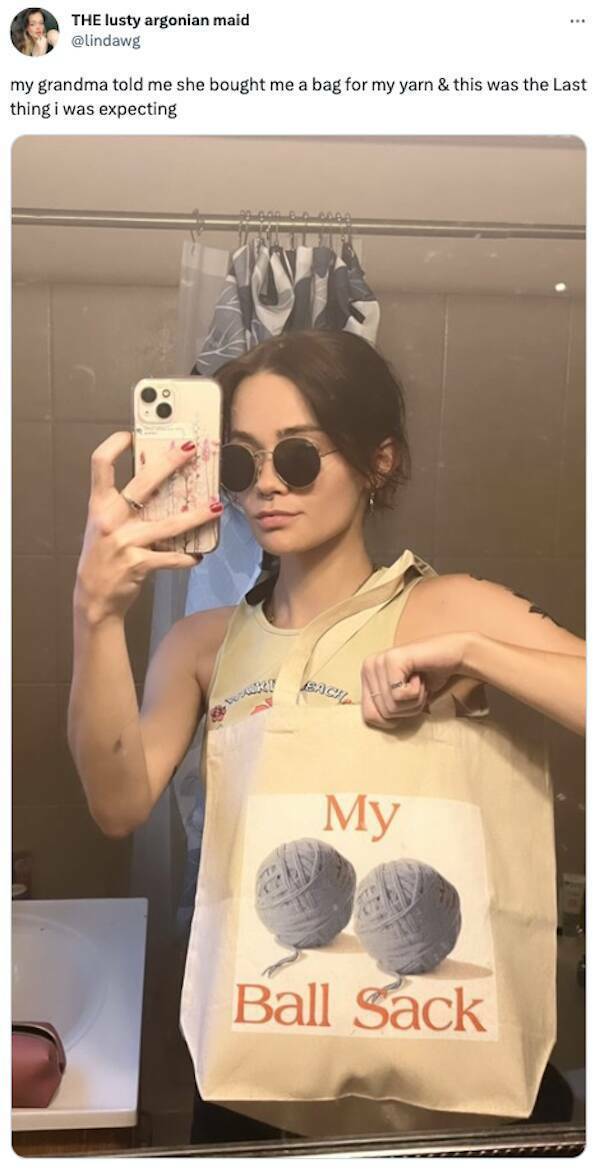Open the profile picture of lindawg
600x1172 pixels.
point(34,31)
